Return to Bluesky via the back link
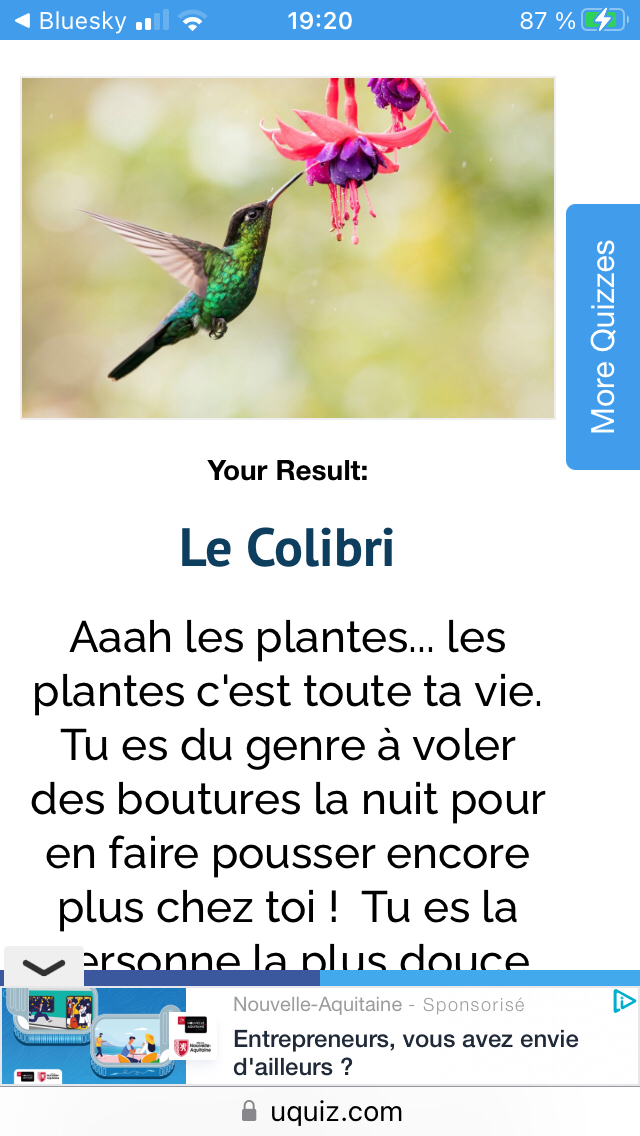This screenshot has height=1136, width=640. [x=70, y=20]
